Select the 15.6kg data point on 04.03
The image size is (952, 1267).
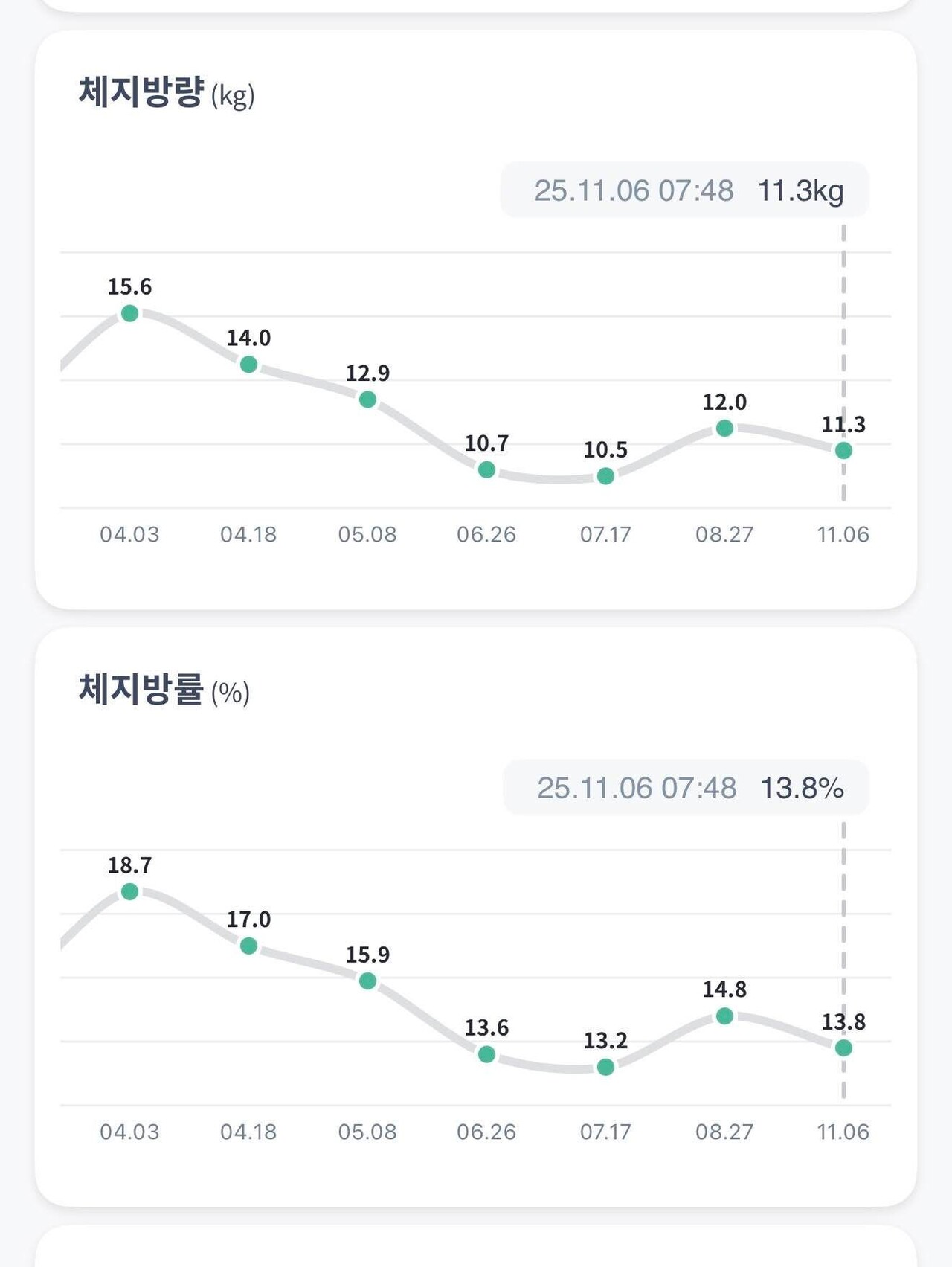point(130,314)
